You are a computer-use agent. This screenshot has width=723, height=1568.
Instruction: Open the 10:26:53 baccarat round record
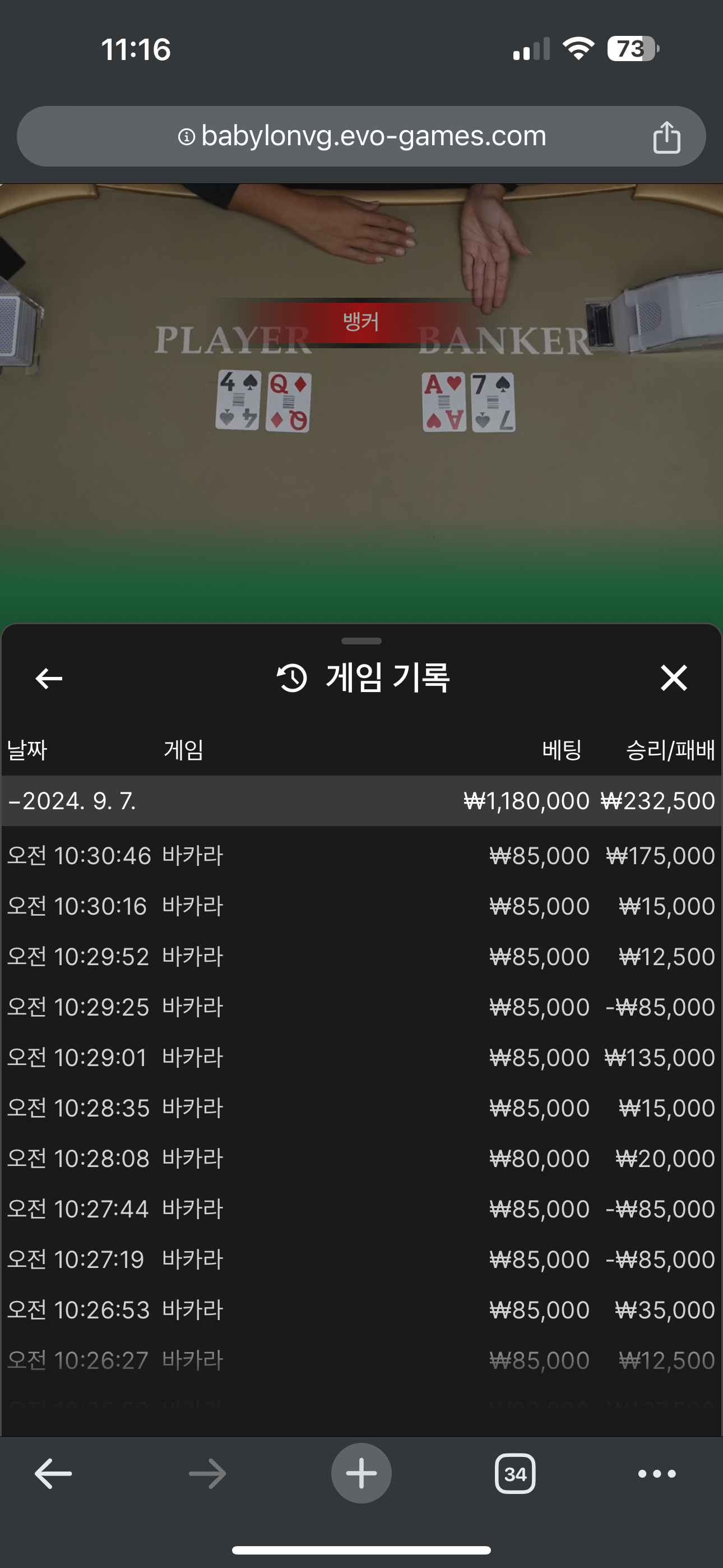click(361, 1310)
